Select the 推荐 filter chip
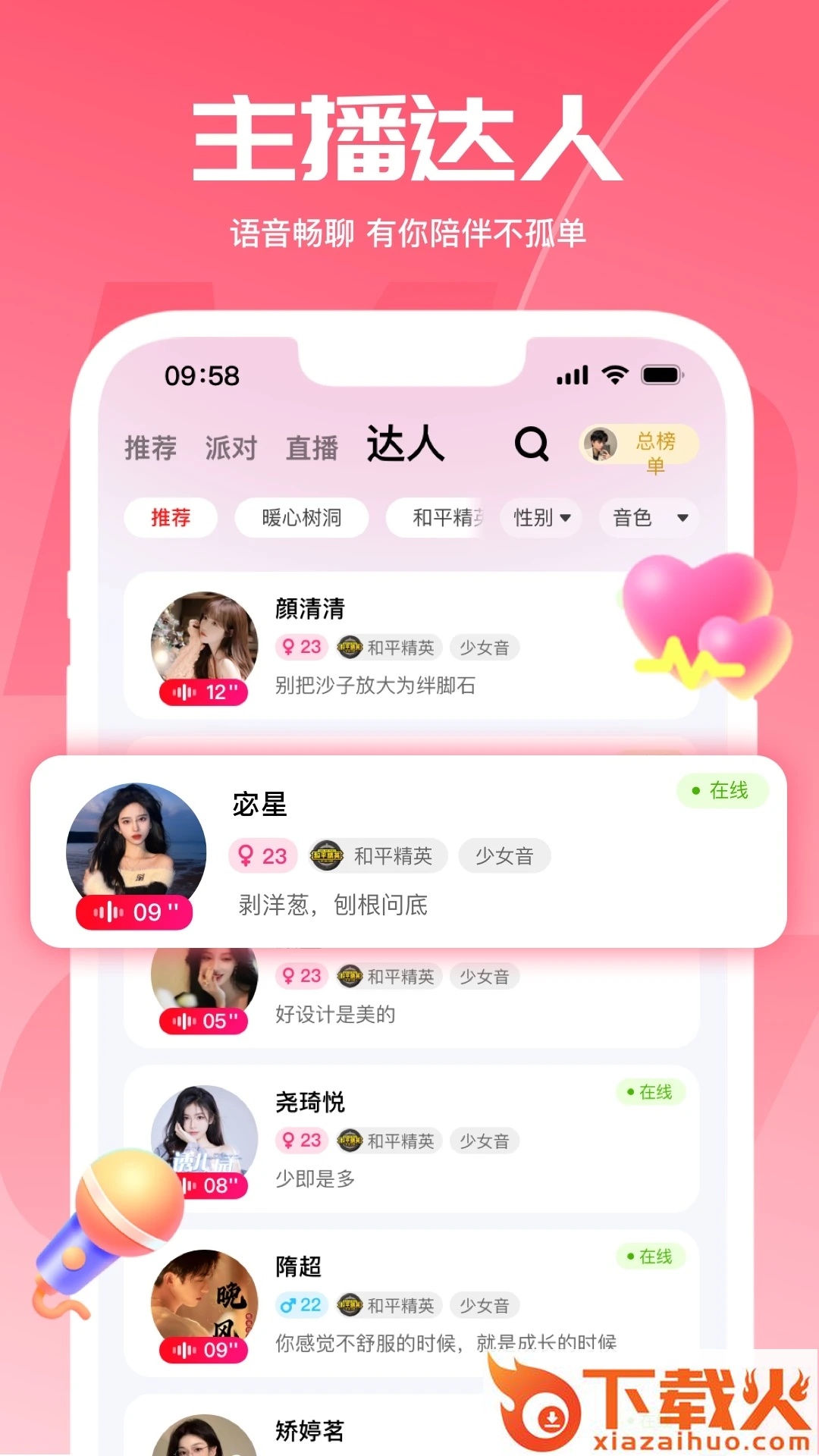 pos(170,517)
